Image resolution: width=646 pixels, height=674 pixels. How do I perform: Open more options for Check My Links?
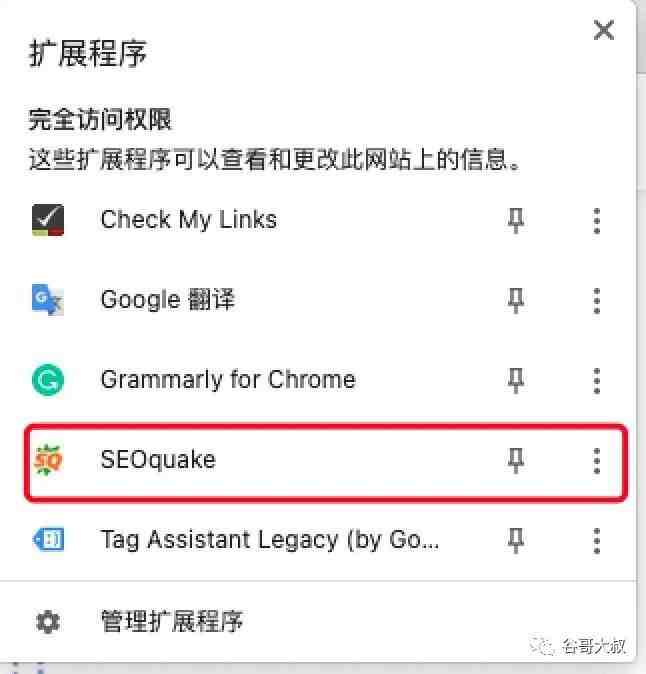(x=597, y=220)
